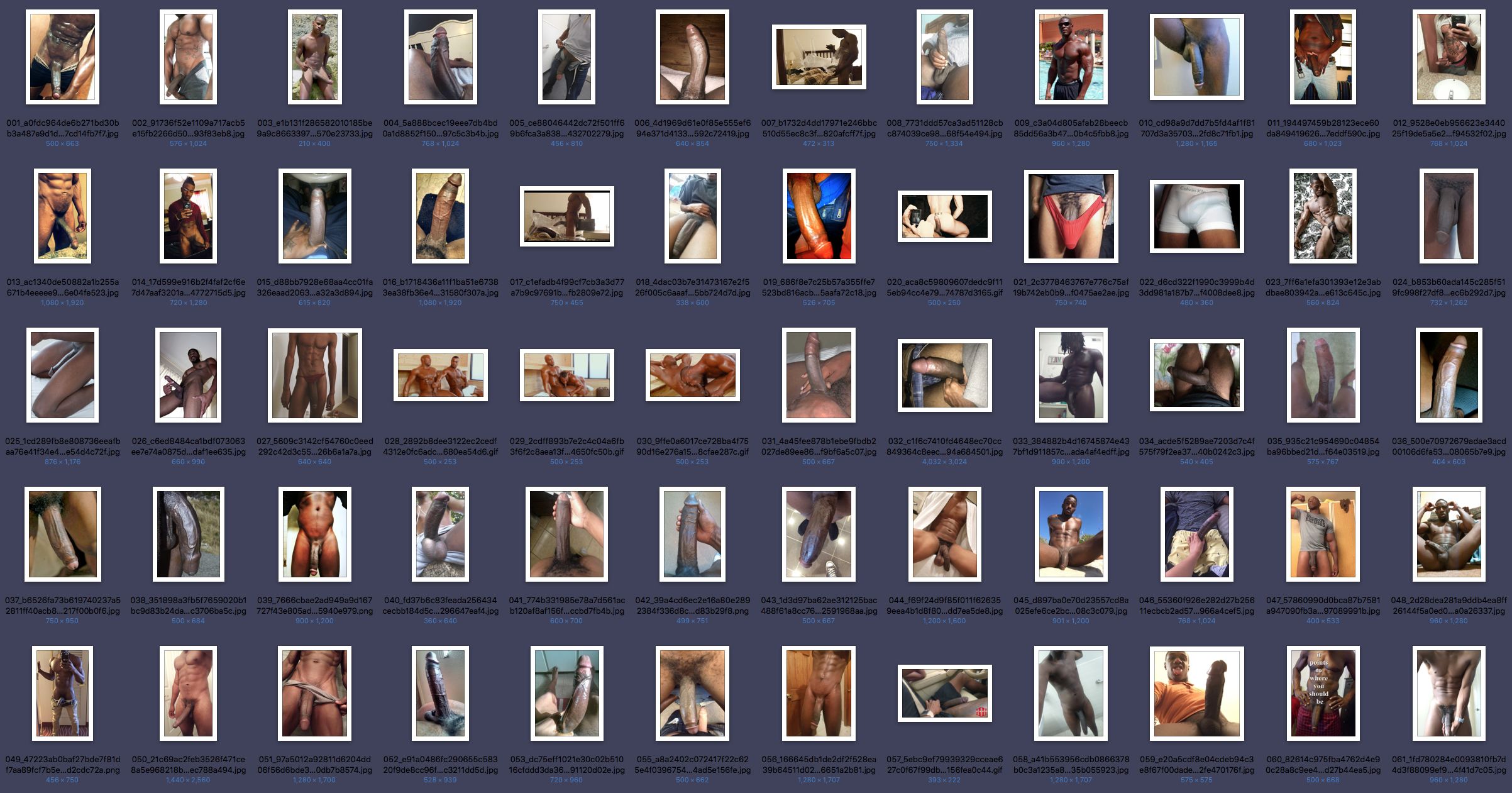Image resolution: width=1512 pixels, height=793 pixels.
Task: Open image 012_9528e0eb956623e3440
Action: coord(1449,57)
